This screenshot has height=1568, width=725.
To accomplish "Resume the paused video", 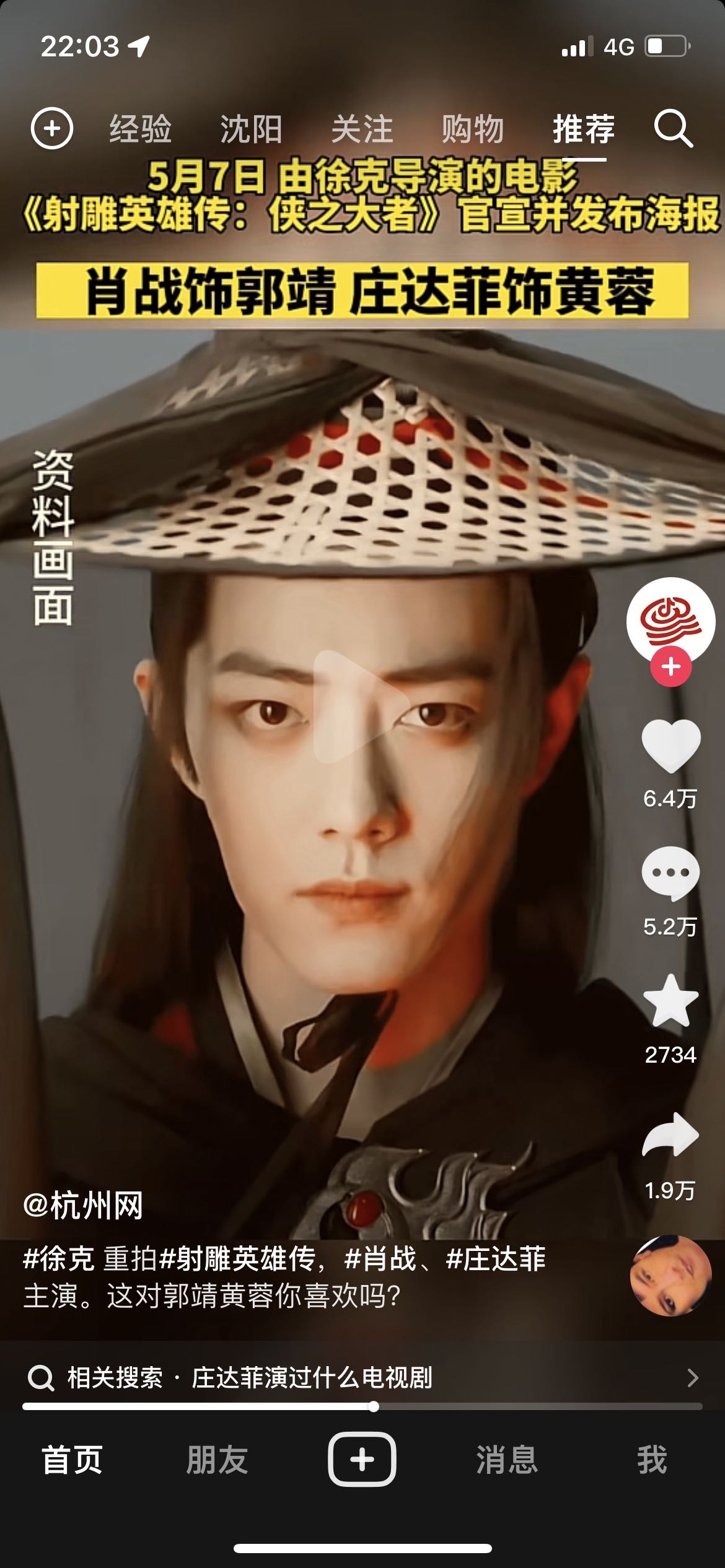I will [x=362, y=706].
